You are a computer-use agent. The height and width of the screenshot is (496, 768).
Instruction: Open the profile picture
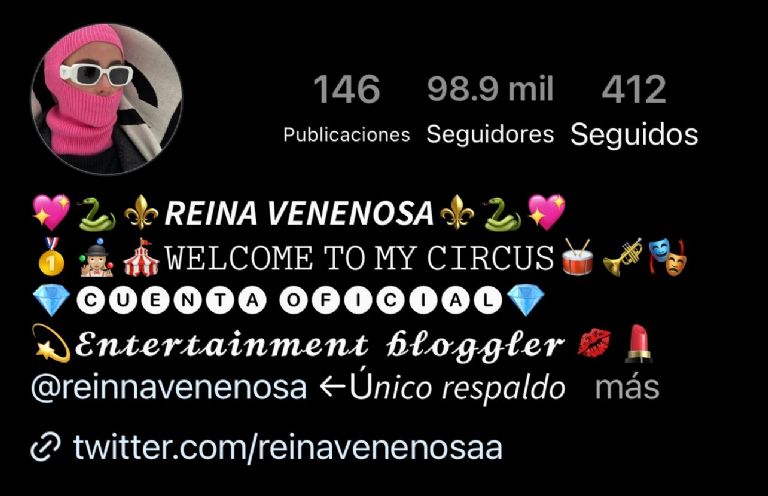(x=106, y=99)
